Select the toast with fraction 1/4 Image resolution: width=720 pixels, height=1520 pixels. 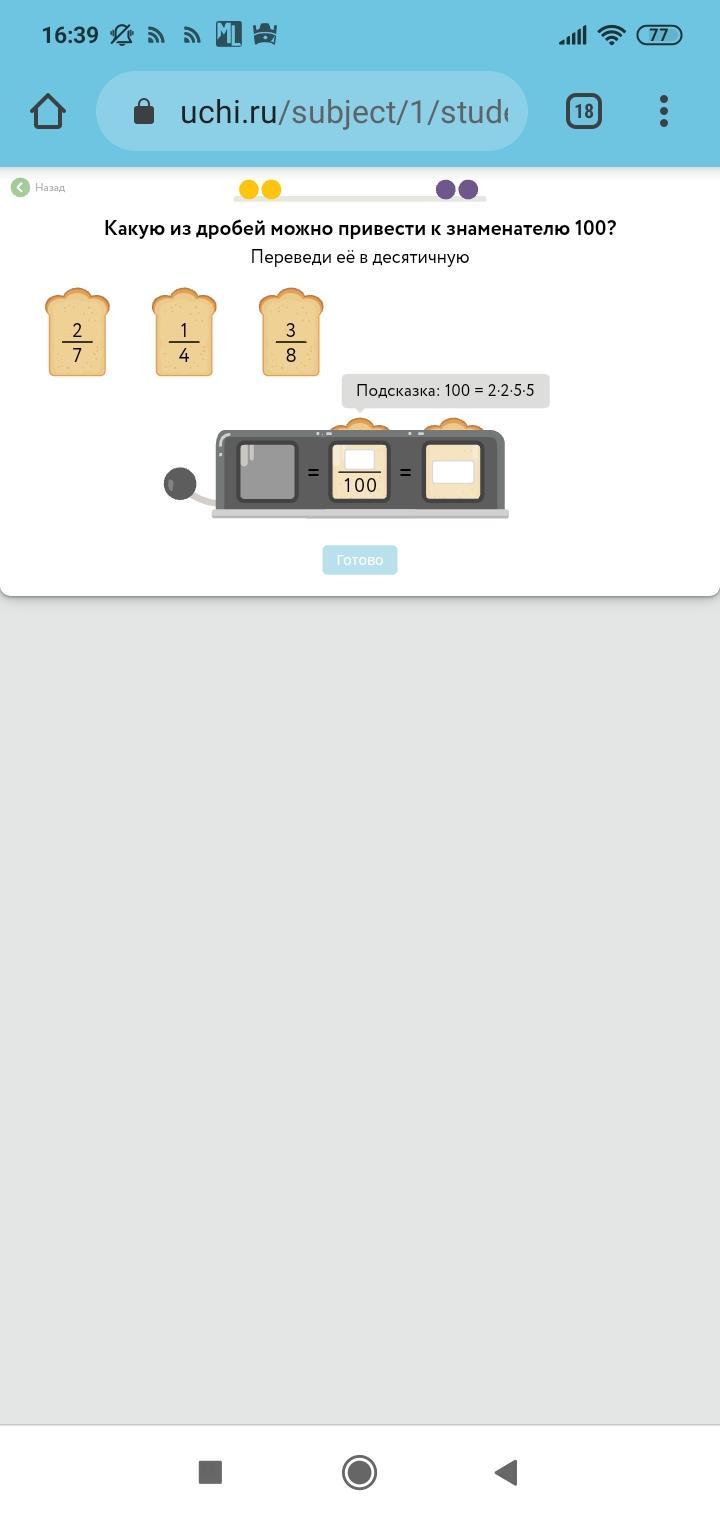click(x=184, y=333)
